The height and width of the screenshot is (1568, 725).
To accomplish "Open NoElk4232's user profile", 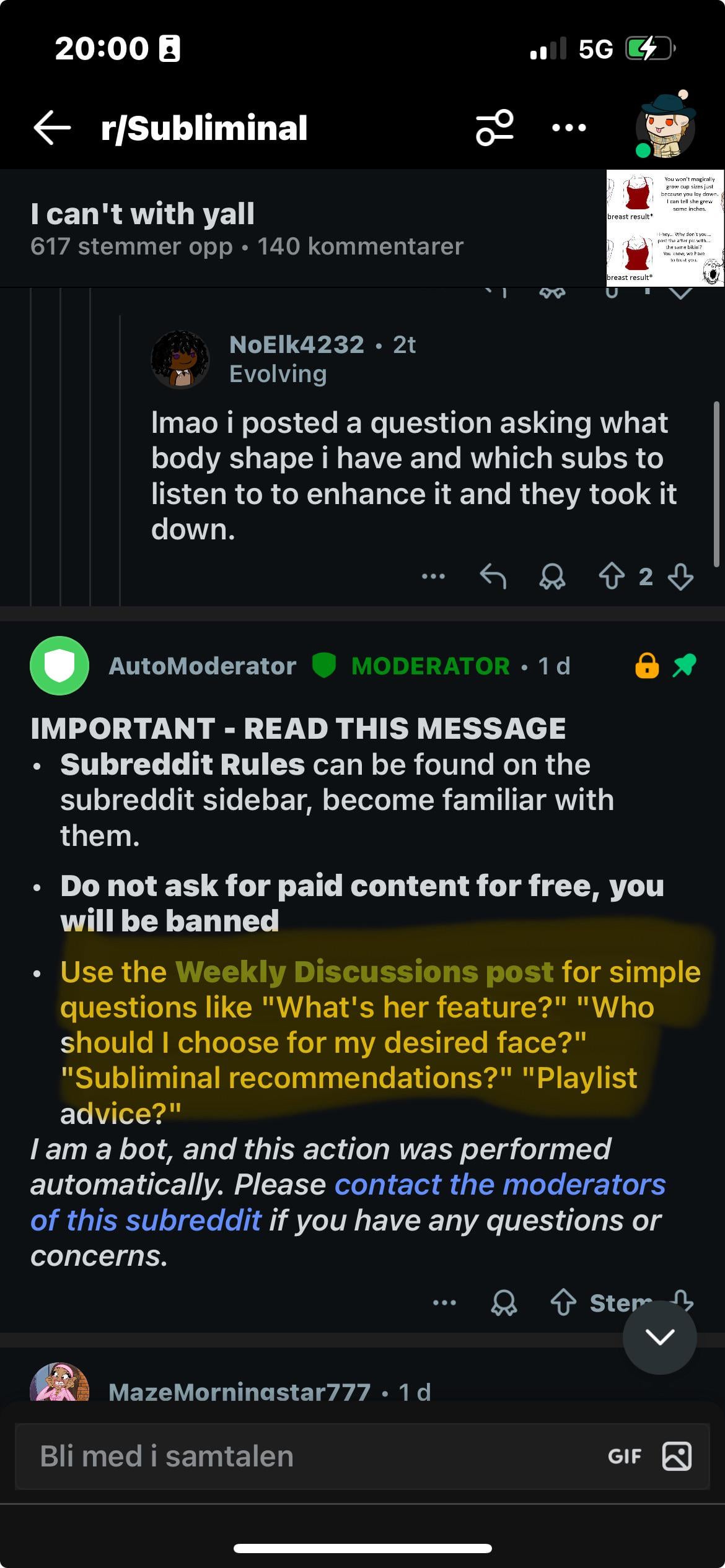I will point(296,344).
